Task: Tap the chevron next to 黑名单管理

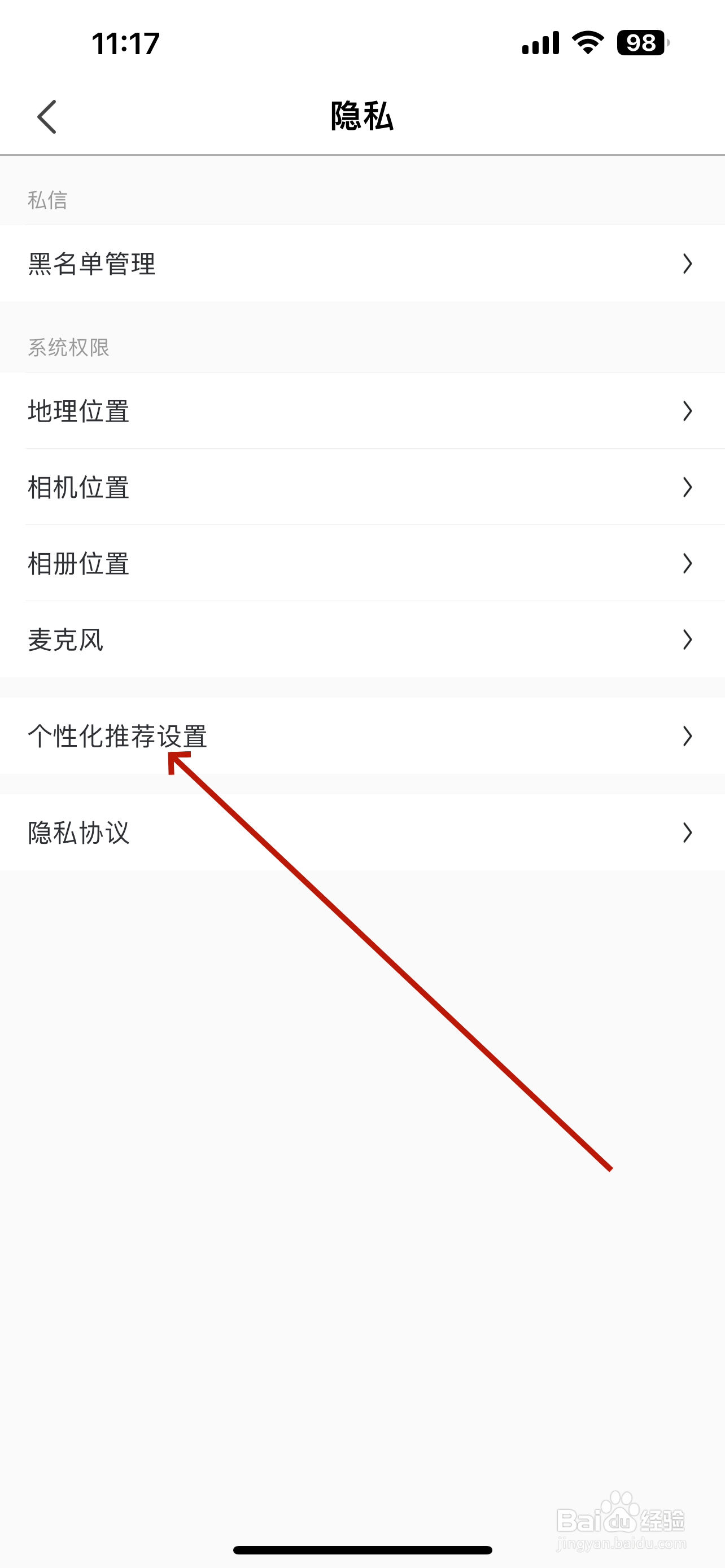Action: click(x=687, y=264)
